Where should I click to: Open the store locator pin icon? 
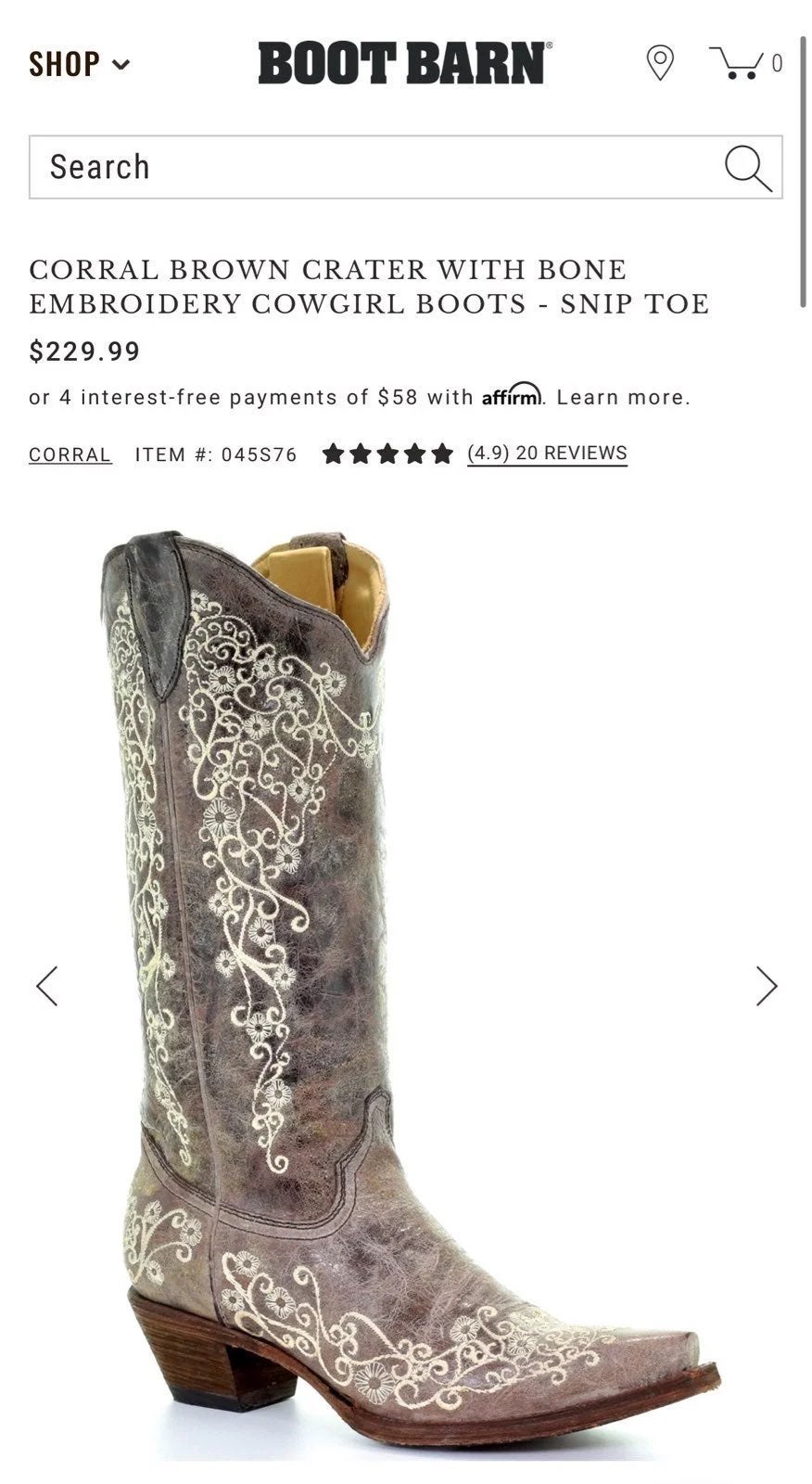coord(659,63)
